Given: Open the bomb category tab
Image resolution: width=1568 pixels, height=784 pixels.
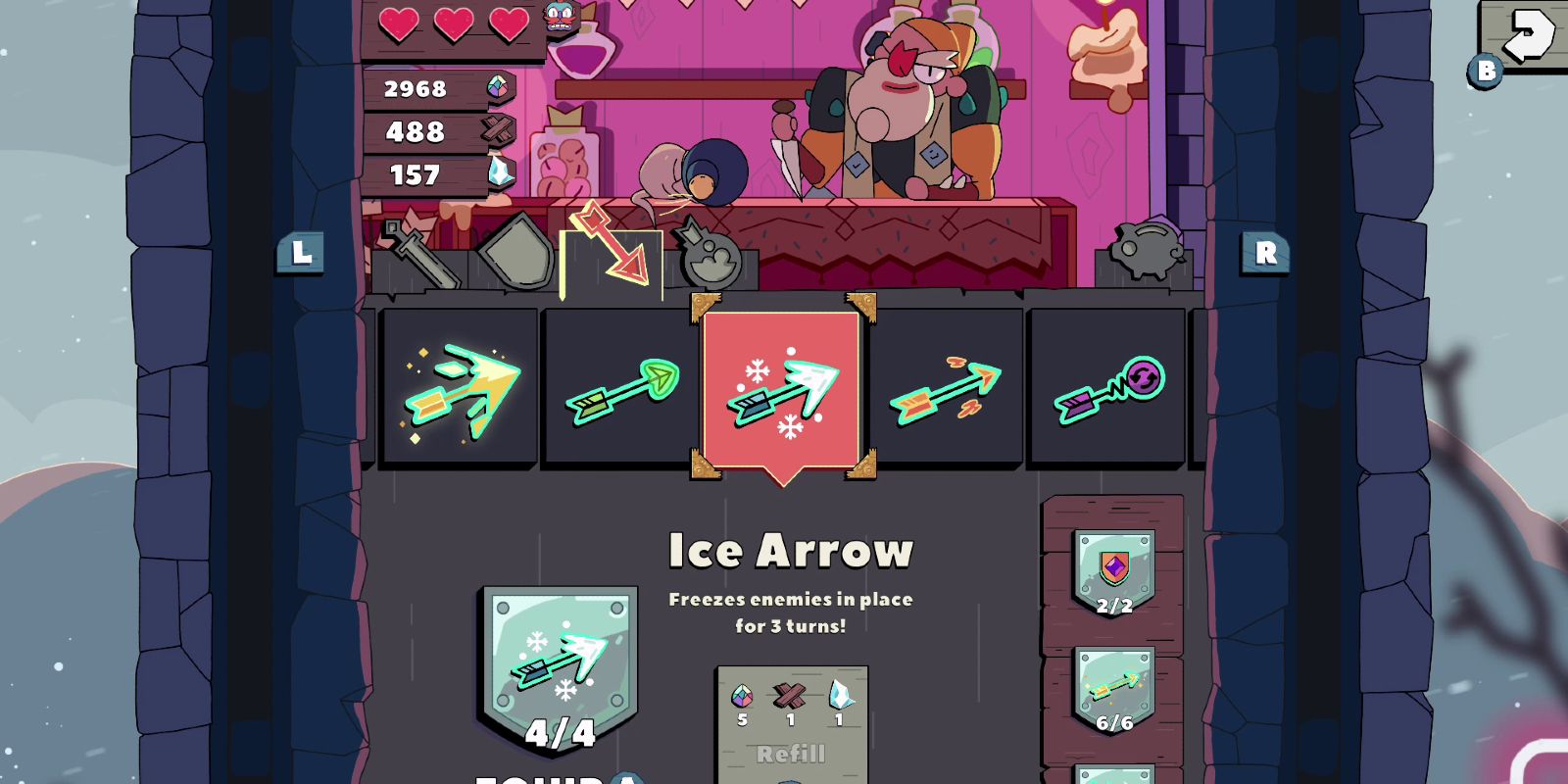Looking at the screenshot, I should point(710,257).
